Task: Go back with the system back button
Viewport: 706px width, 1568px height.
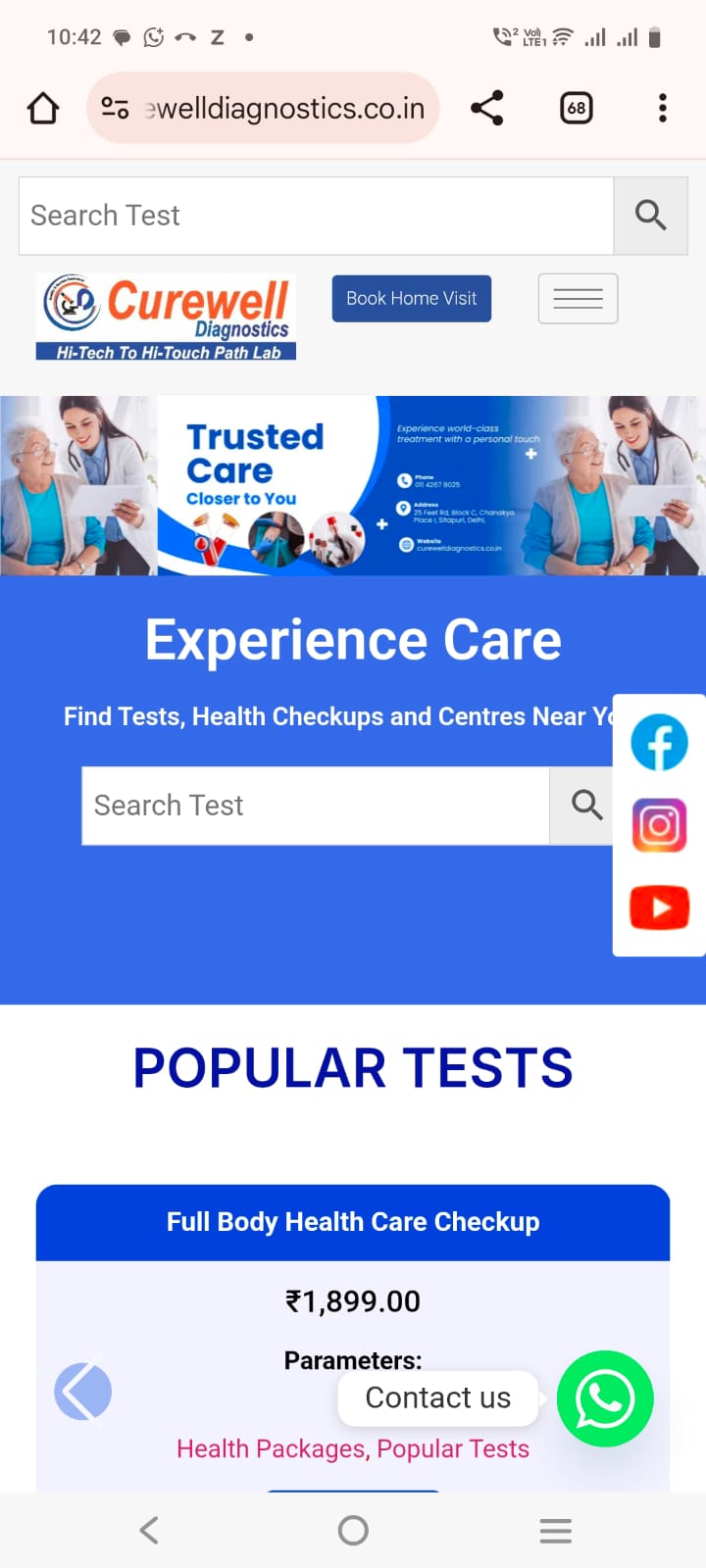Action: [x=149, y=1530]
